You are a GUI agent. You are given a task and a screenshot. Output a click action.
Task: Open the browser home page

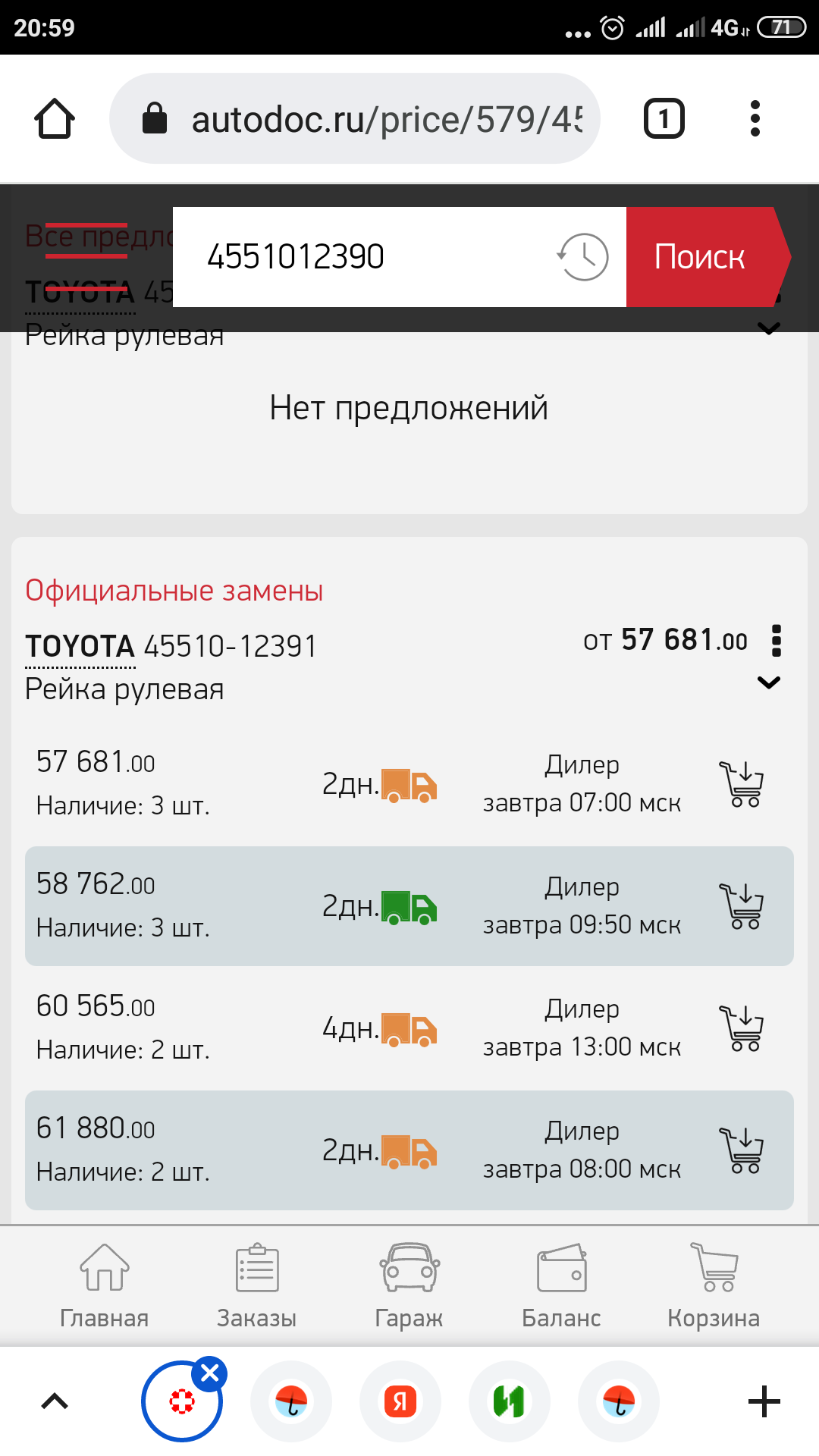[x=55, y=119]
